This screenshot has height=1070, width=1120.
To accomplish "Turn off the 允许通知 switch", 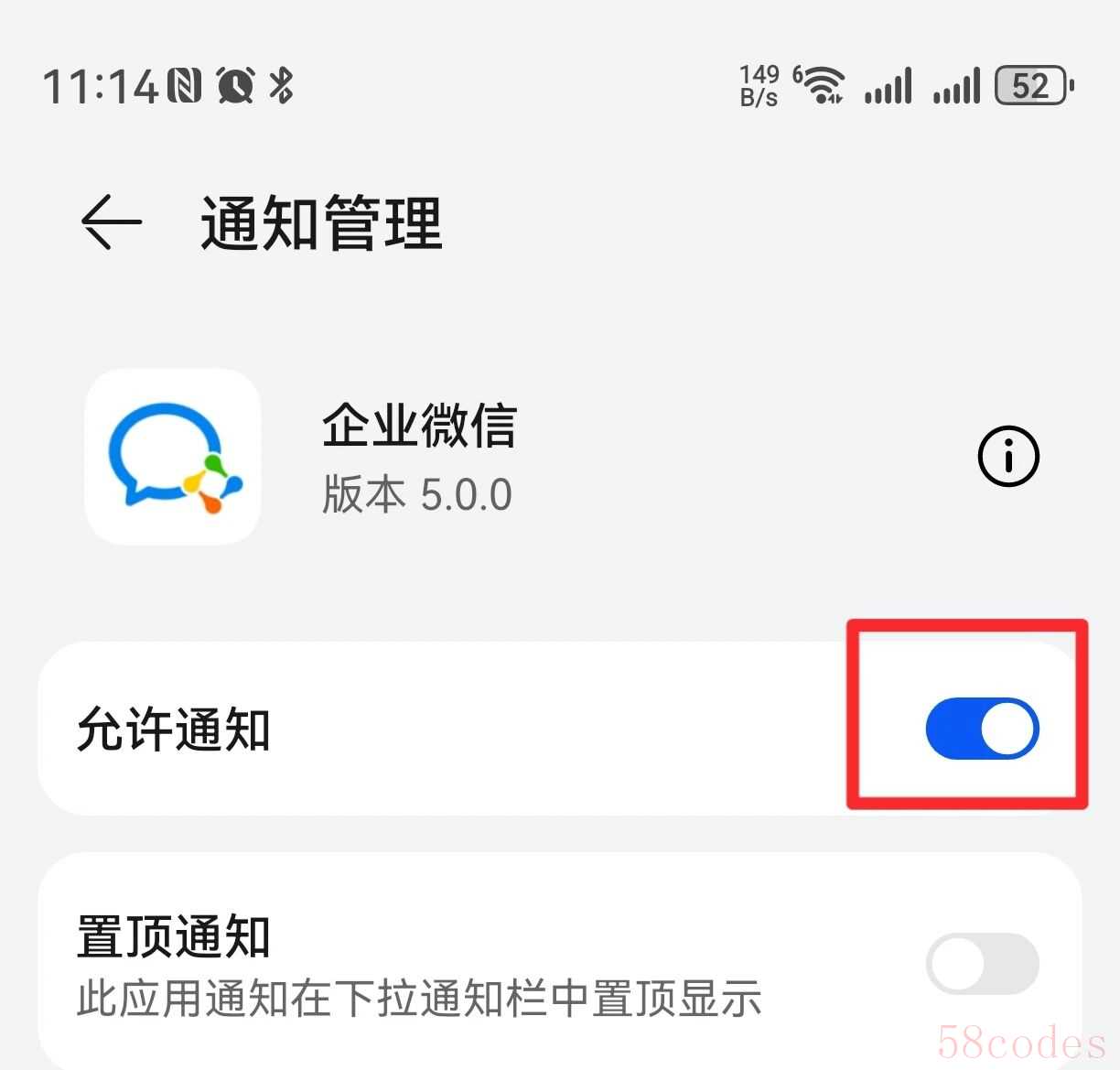I will coord(982,729).
